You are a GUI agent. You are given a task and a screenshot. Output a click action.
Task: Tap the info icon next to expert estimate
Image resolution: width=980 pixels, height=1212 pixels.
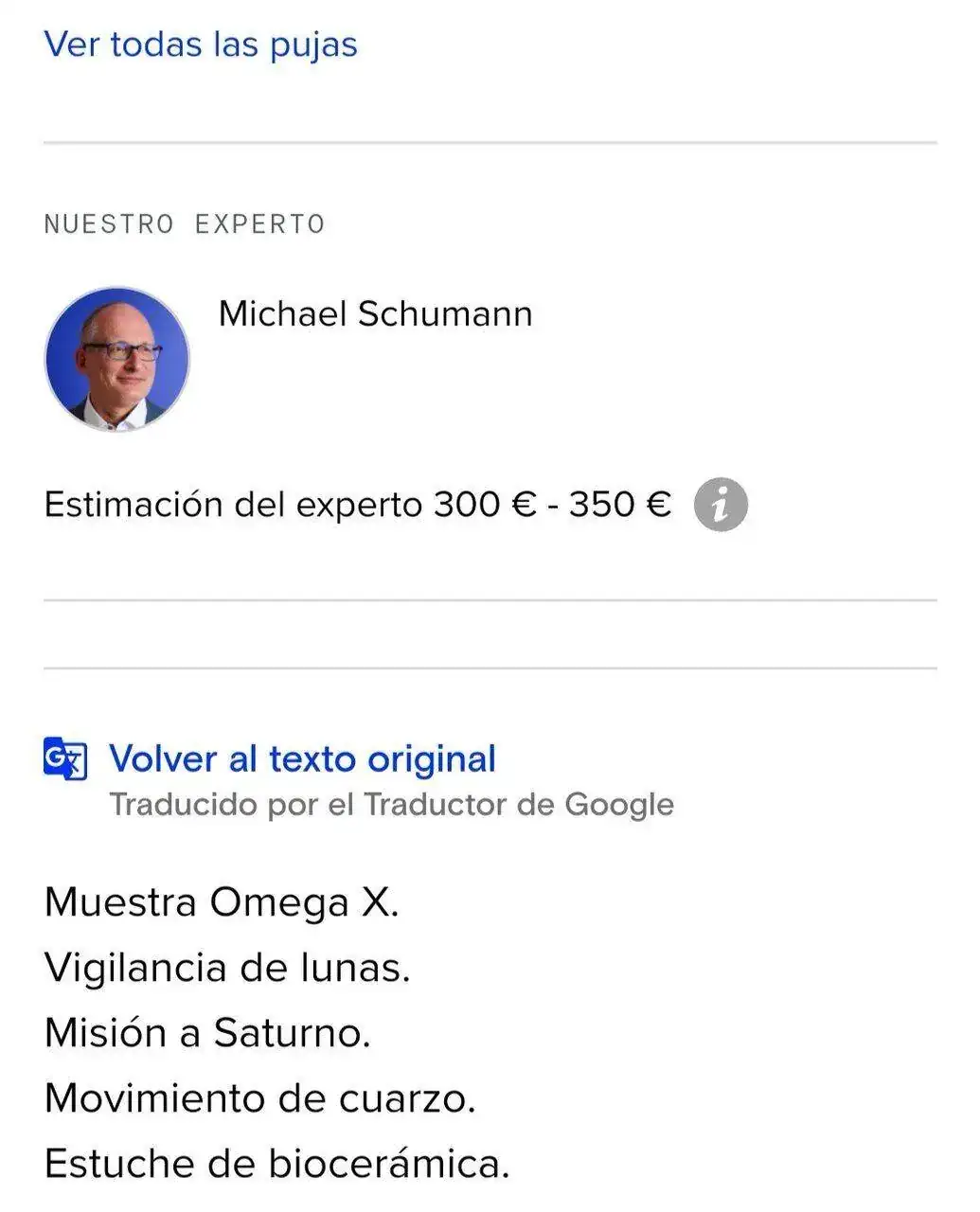pos(721,505)
